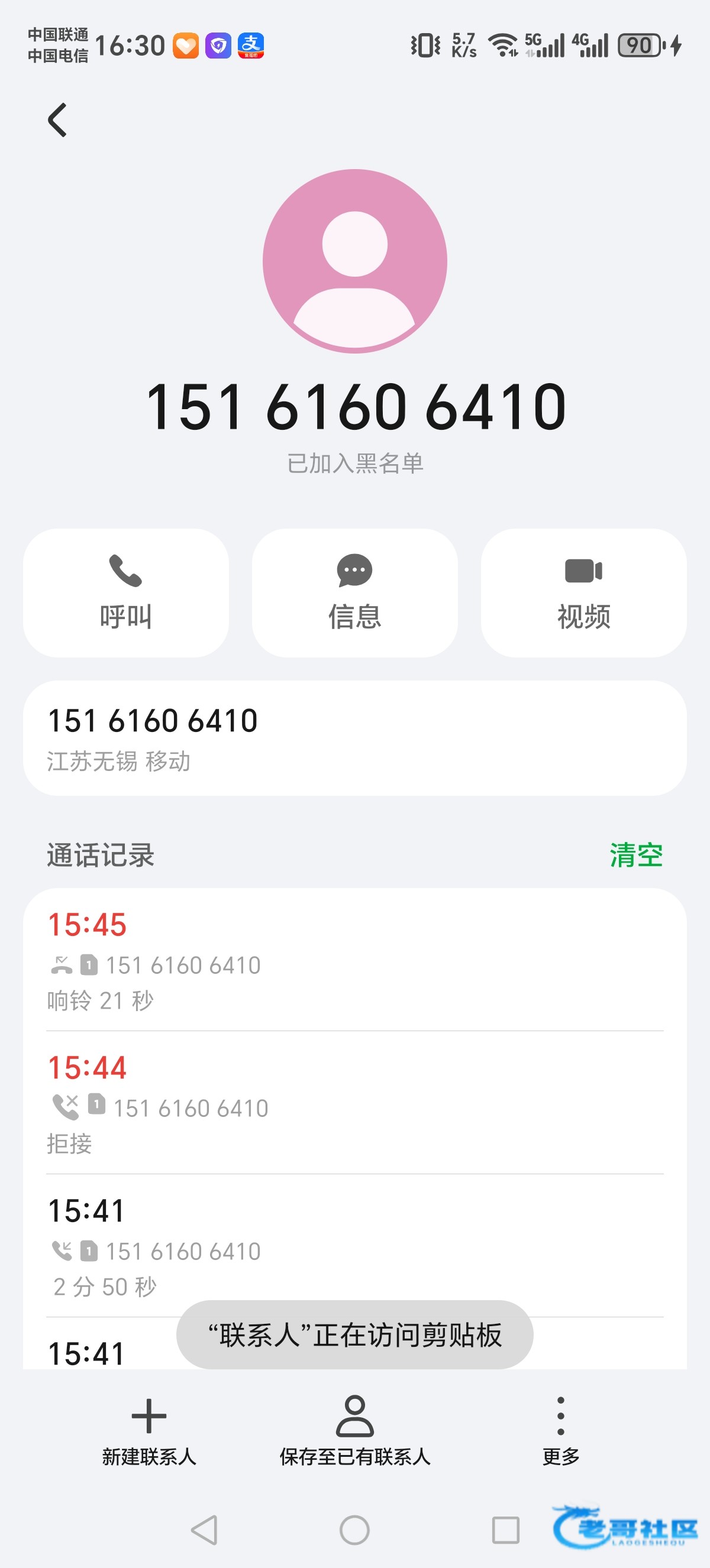The image size is (710, 1568).
Task: Create a new contact with 新建联系人
Action: pyautogui.click(x=149, y=1430)
